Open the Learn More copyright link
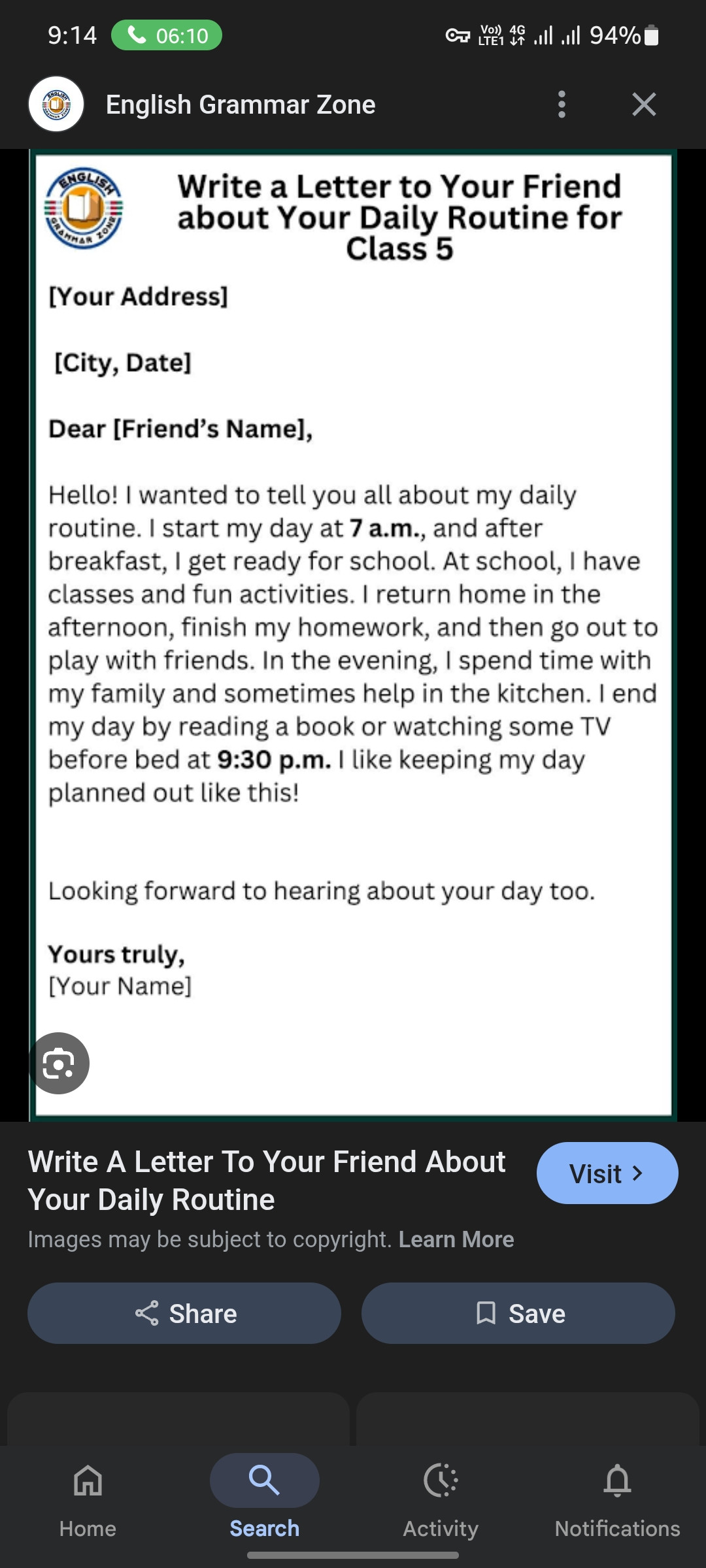This screenshot has width=706, height=1568. tap(456, 1239)
